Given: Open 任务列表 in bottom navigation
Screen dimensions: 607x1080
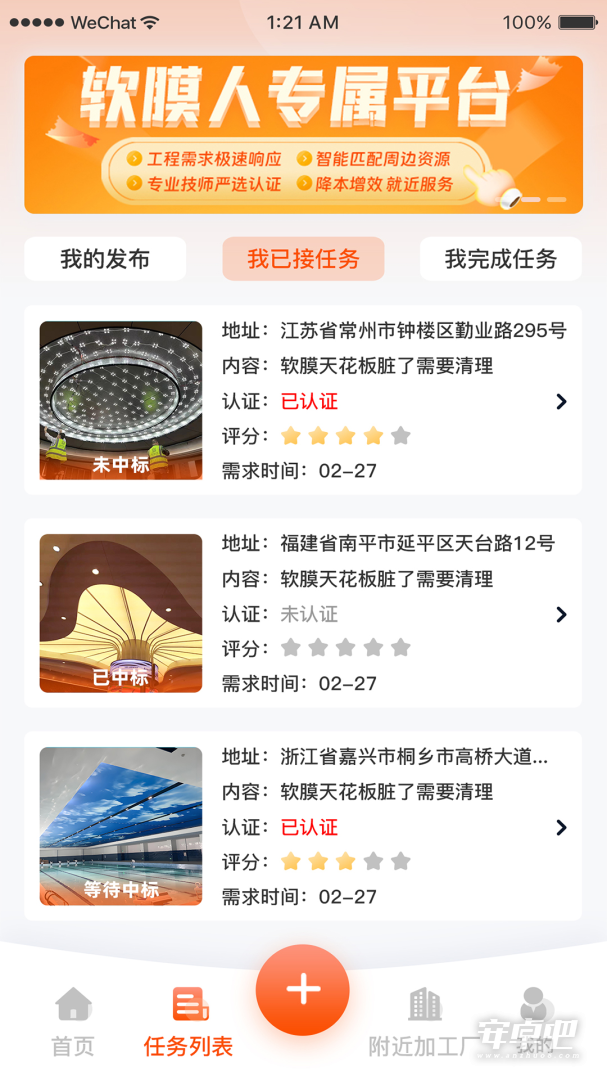Looking at the screenshot, I should pyautogui.click(x=189, y=1022).
